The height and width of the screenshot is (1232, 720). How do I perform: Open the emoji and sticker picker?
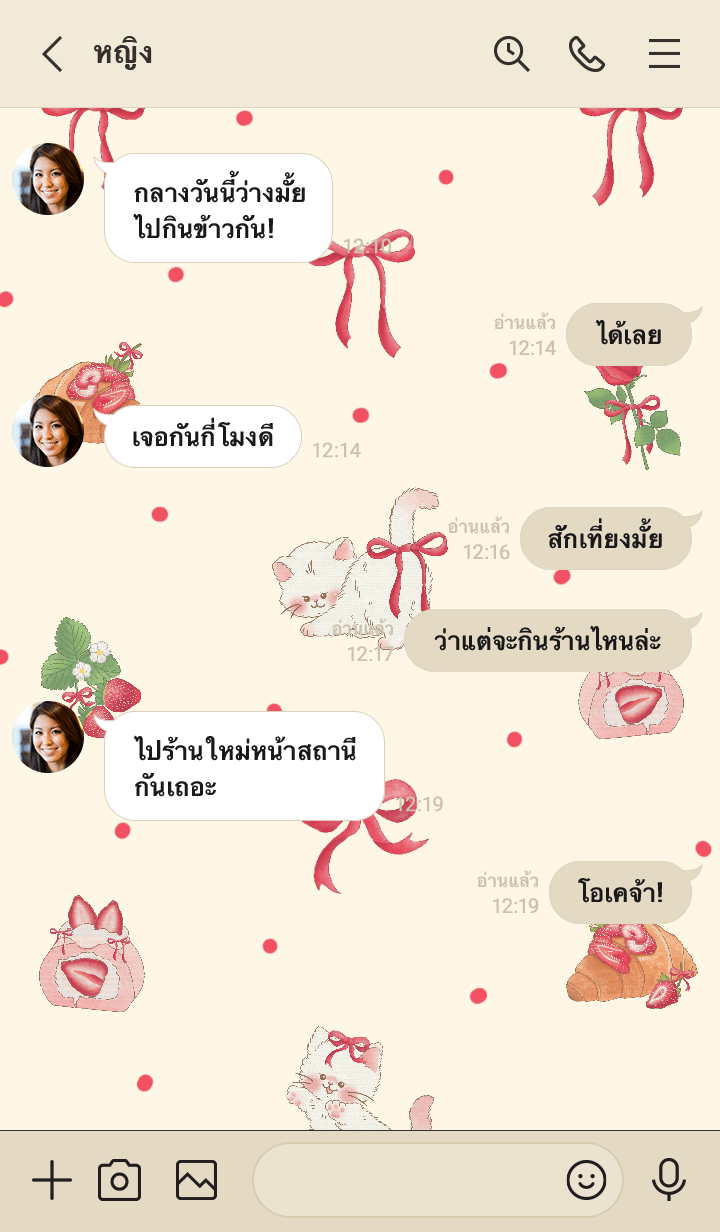pos(587,1181)
